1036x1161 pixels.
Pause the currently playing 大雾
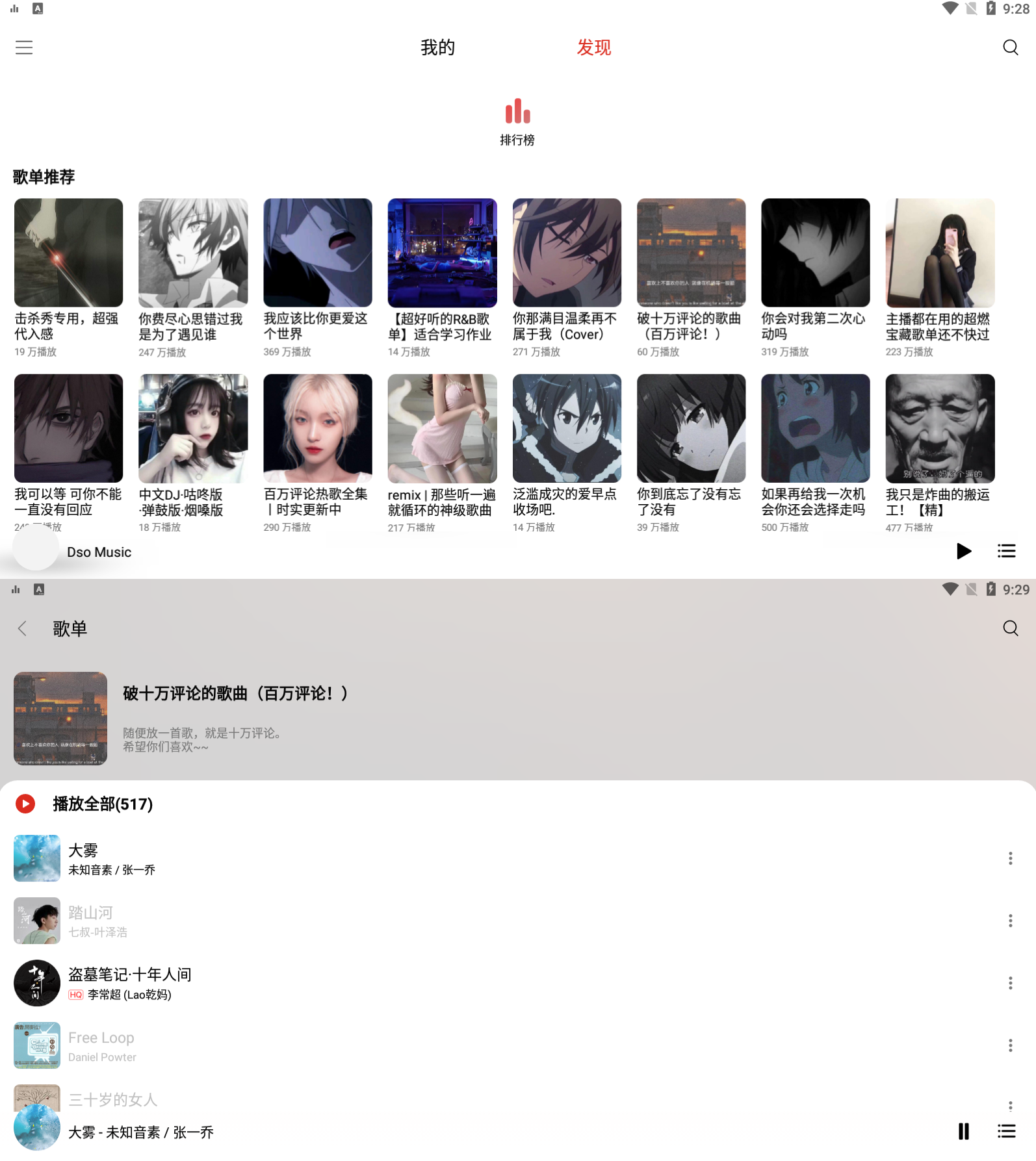tap(963, 1131)
